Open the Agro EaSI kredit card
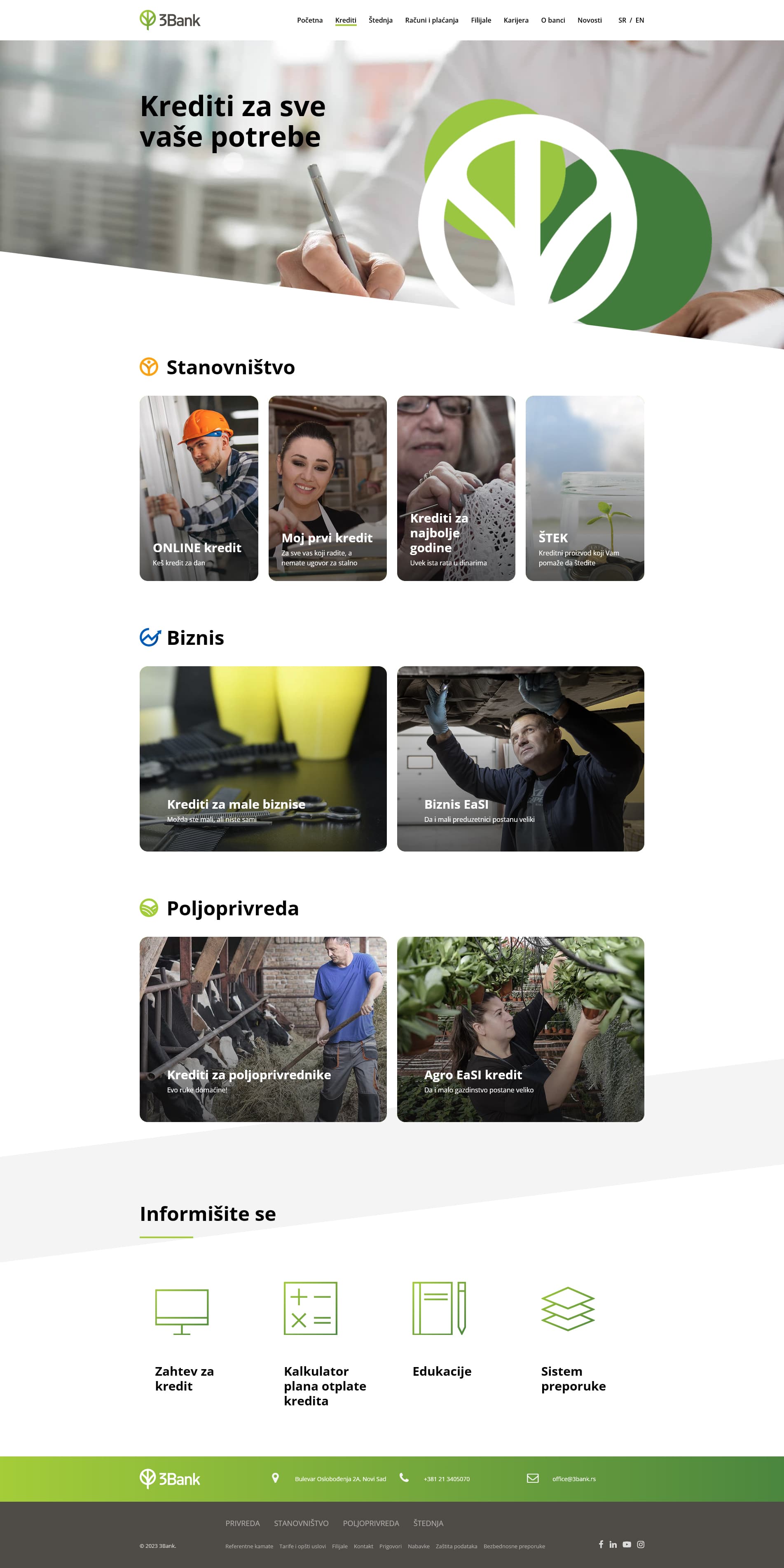Viewport: 784px width, 1568px height. click(x=520, y=1029)
